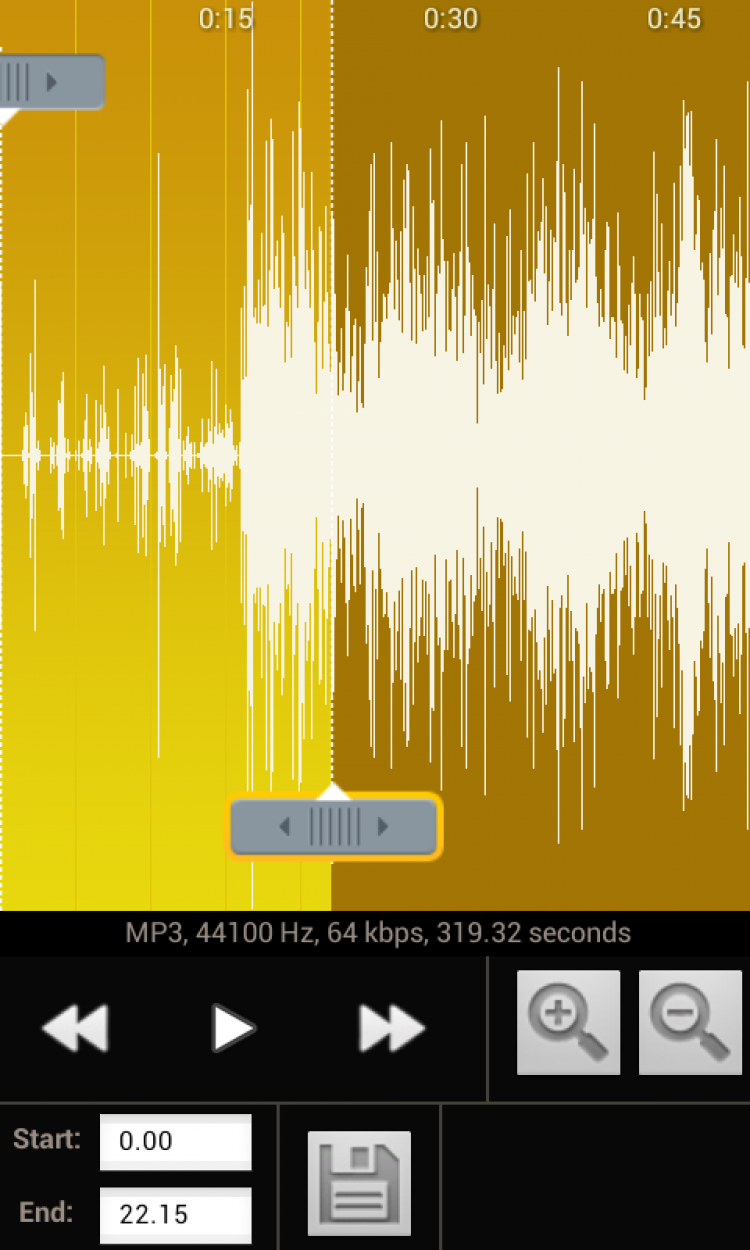Select the end marker handle

point(334,827)
